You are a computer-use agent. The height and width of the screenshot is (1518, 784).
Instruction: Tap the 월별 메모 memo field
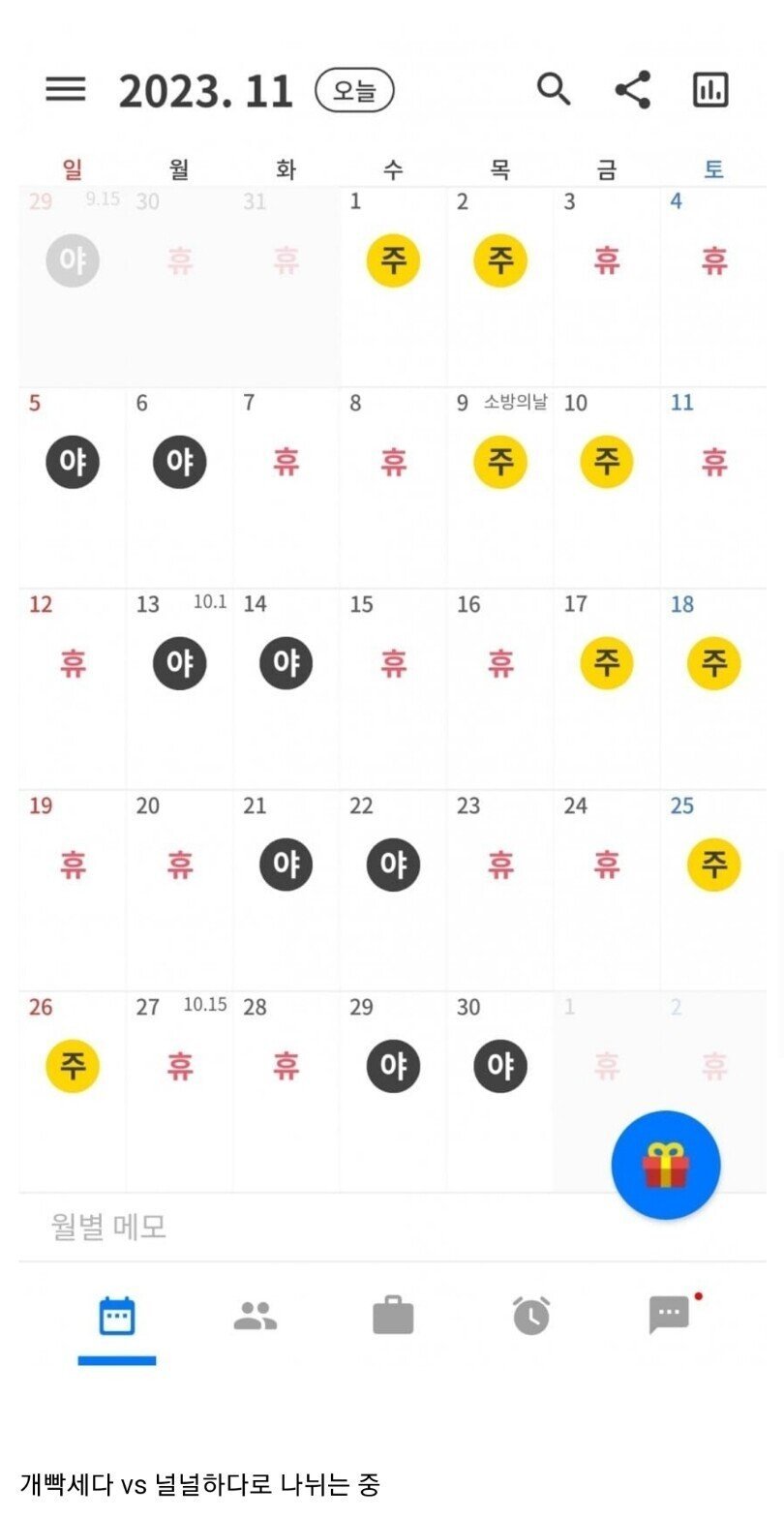[290, 1228]
